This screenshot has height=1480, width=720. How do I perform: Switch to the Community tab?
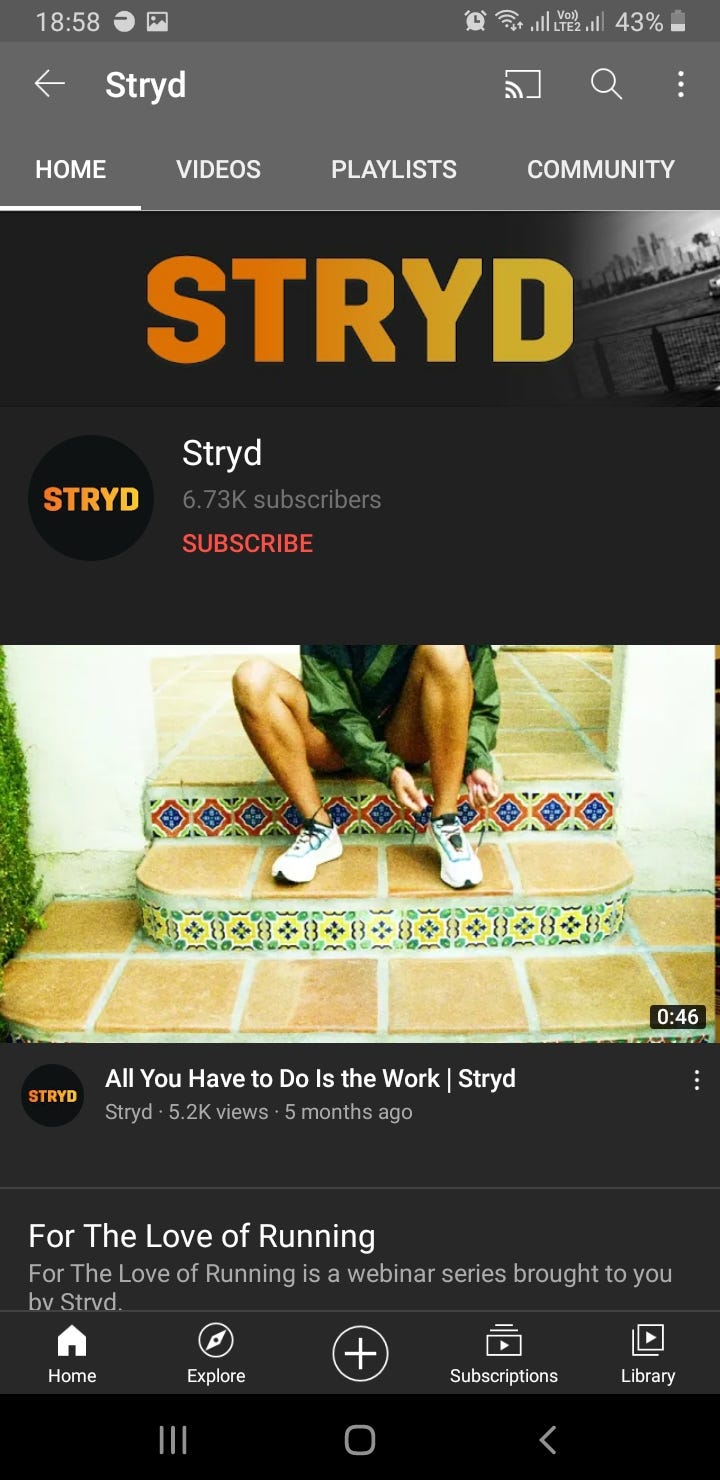click(x=600, y=170)
